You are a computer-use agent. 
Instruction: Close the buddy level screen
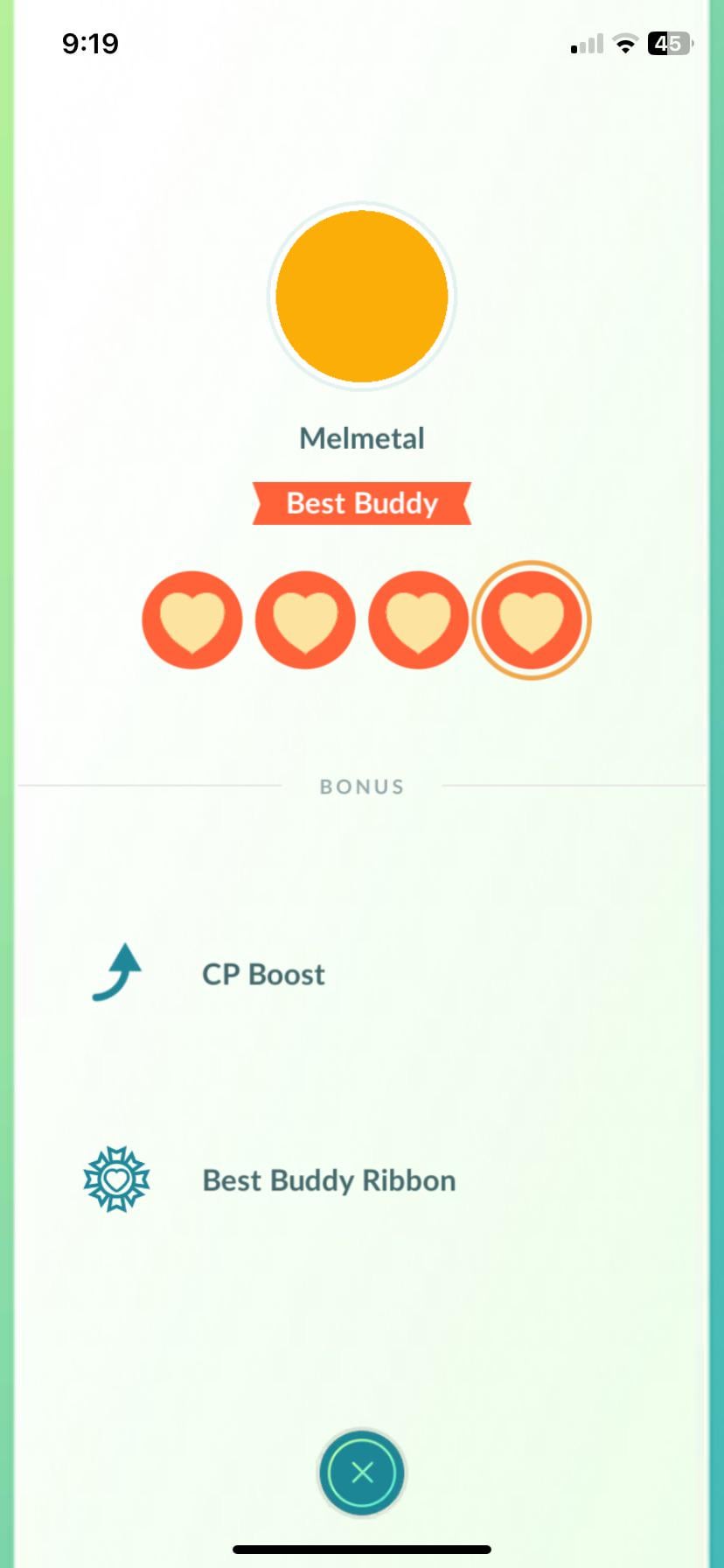pos(362,1472)
